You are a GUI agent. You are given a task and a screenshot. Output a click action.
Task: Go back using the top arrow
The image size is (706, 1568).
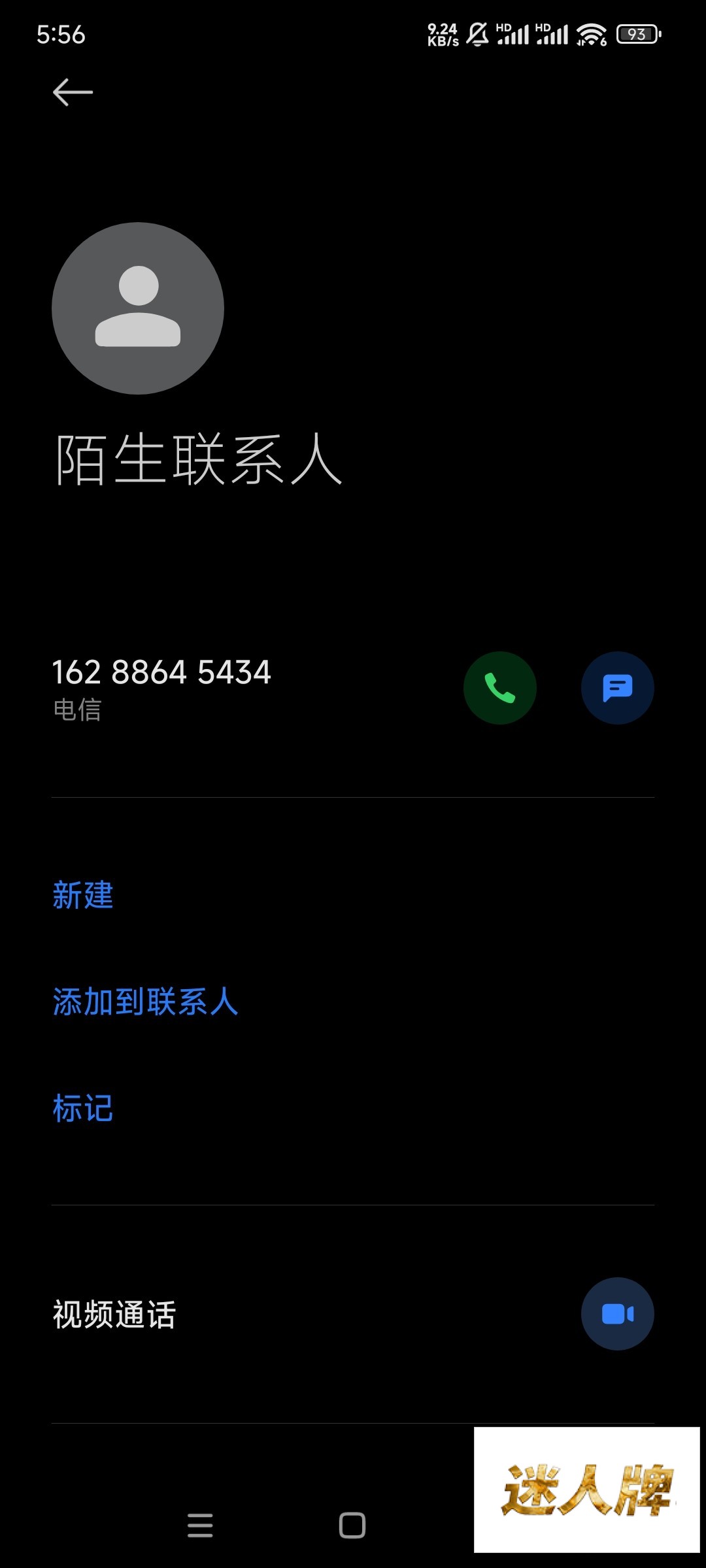click(x=73, y=92)
